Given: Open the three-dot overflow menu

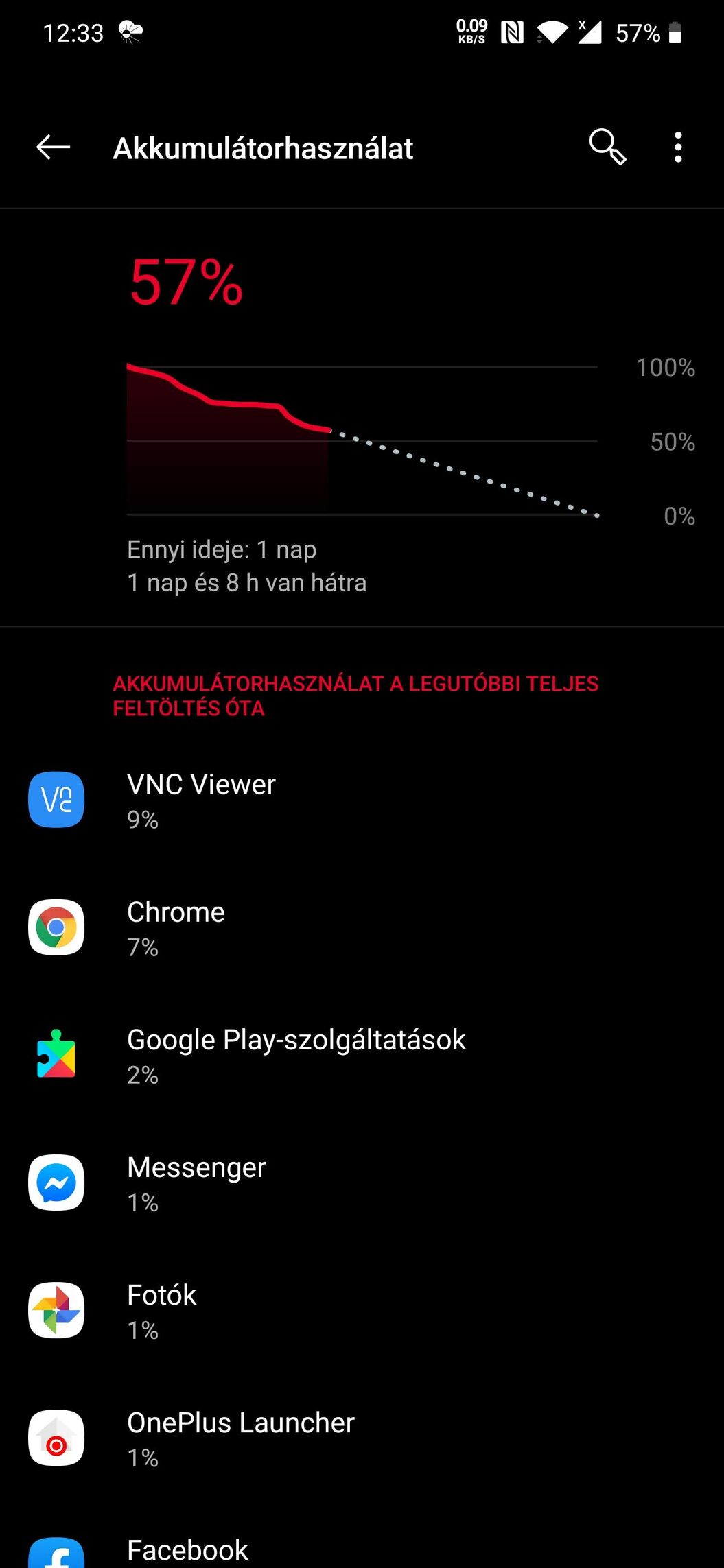Looking at the screenshot, I should point(678,147).
